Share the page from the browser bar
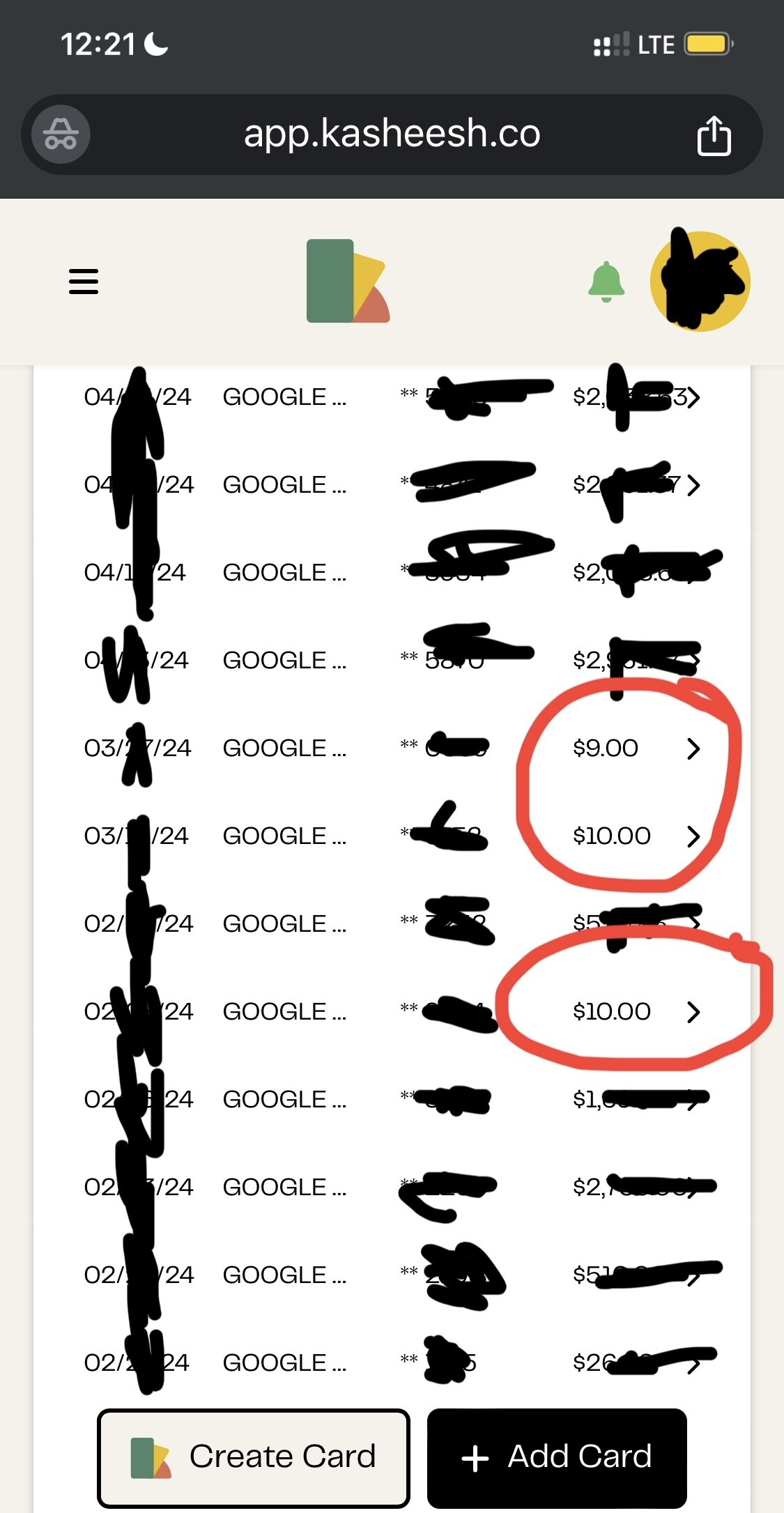784x1513 pixels. [714, 135]
